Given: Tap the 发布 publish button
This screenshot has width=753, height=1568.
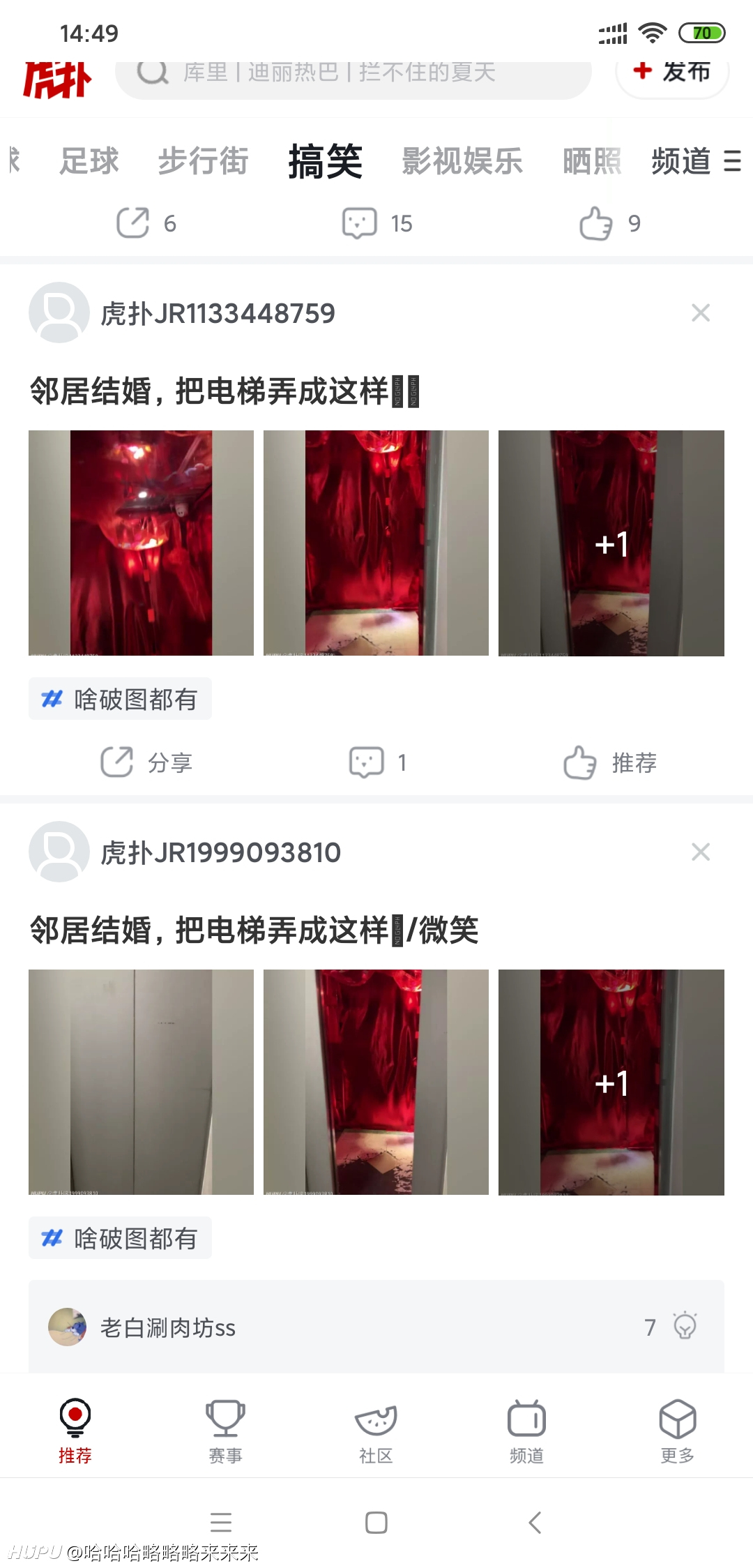Looking at the screenshot, I should pyautogui.click(x=672, y=71).
